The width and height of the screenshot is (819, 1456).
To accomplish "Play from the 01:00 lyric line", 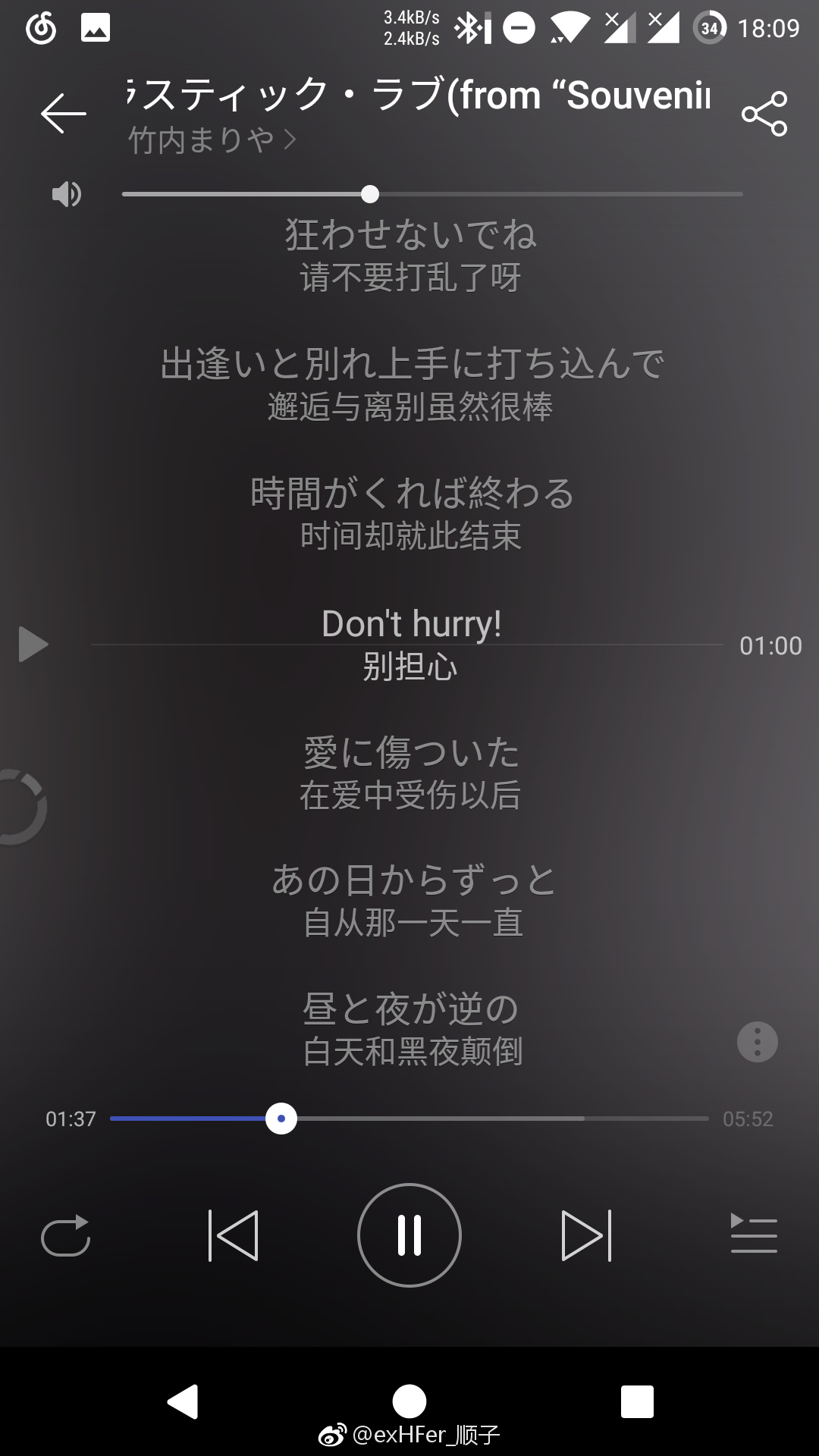I will (x=33, y=645).
